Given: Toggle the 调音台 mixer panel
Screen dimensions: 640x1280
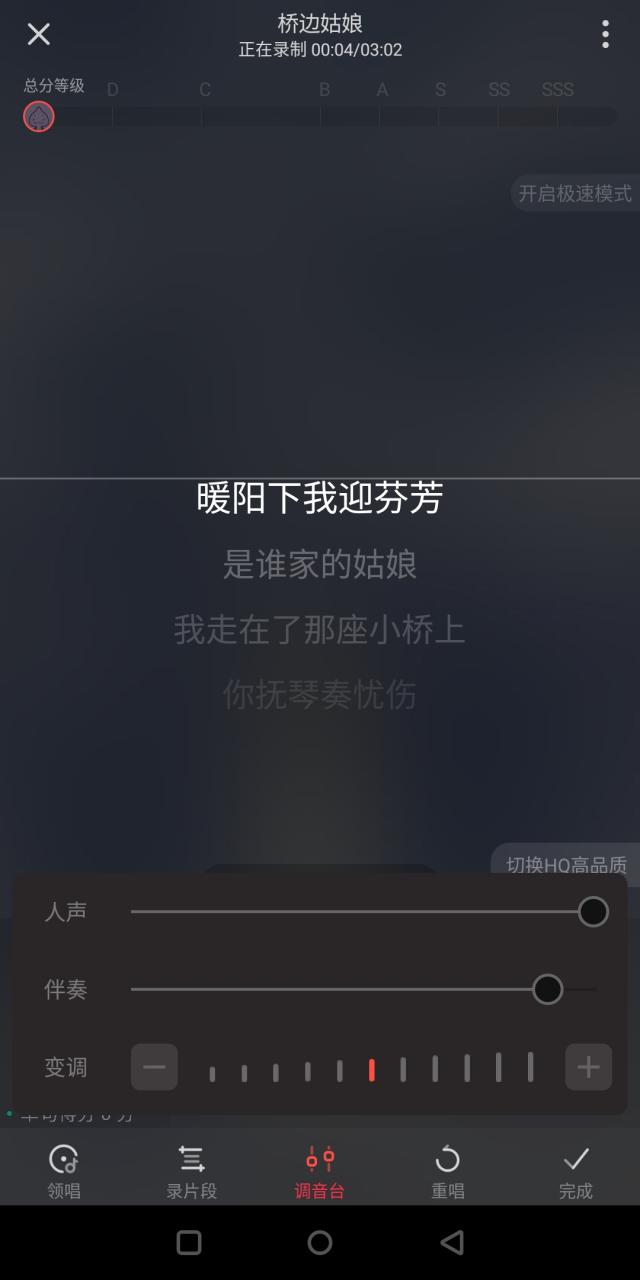Looking at the screenshot, I should [x=320, y=1171].
